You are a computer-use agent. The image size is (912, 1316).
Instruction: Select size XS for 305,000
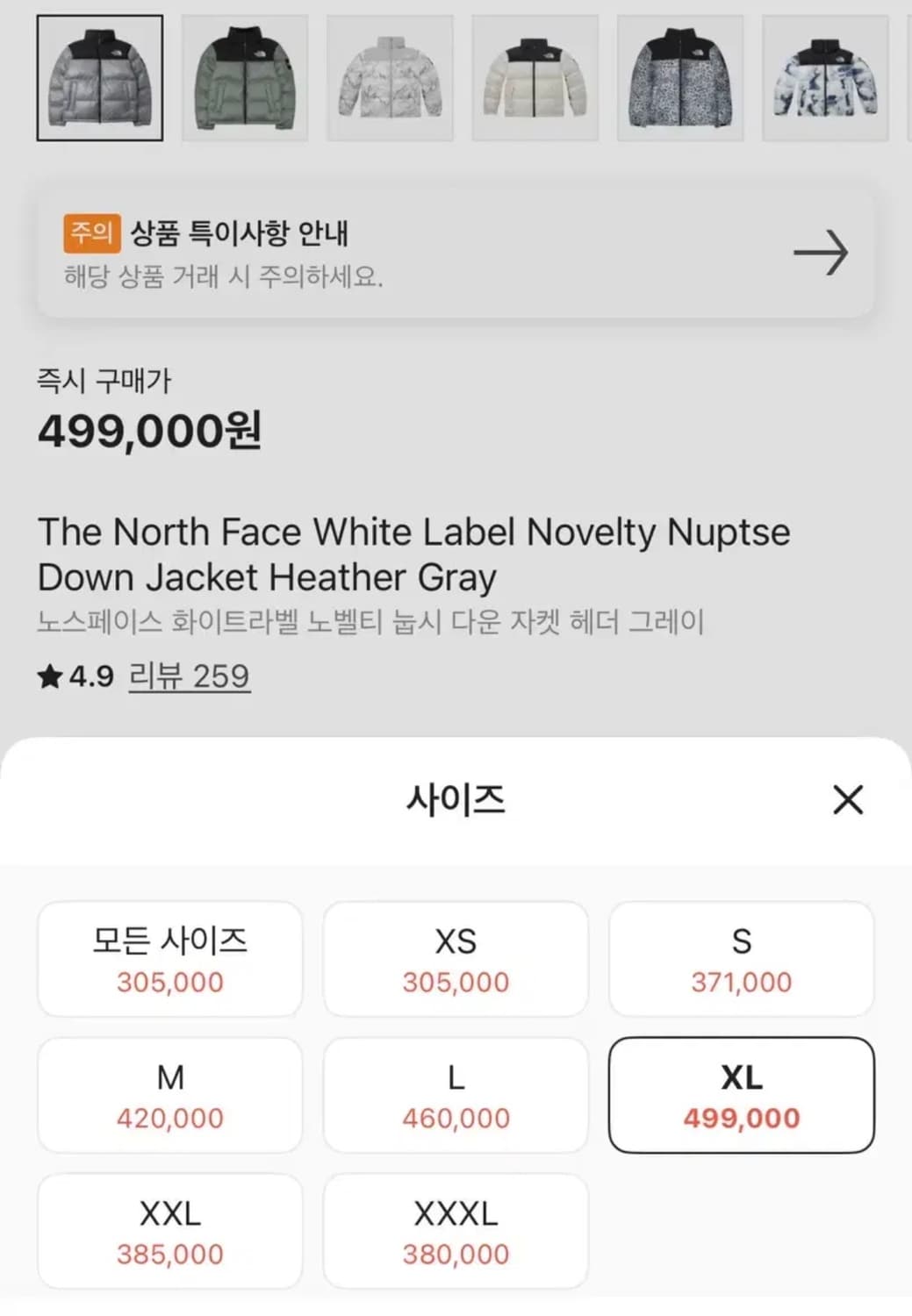[456, 959]
